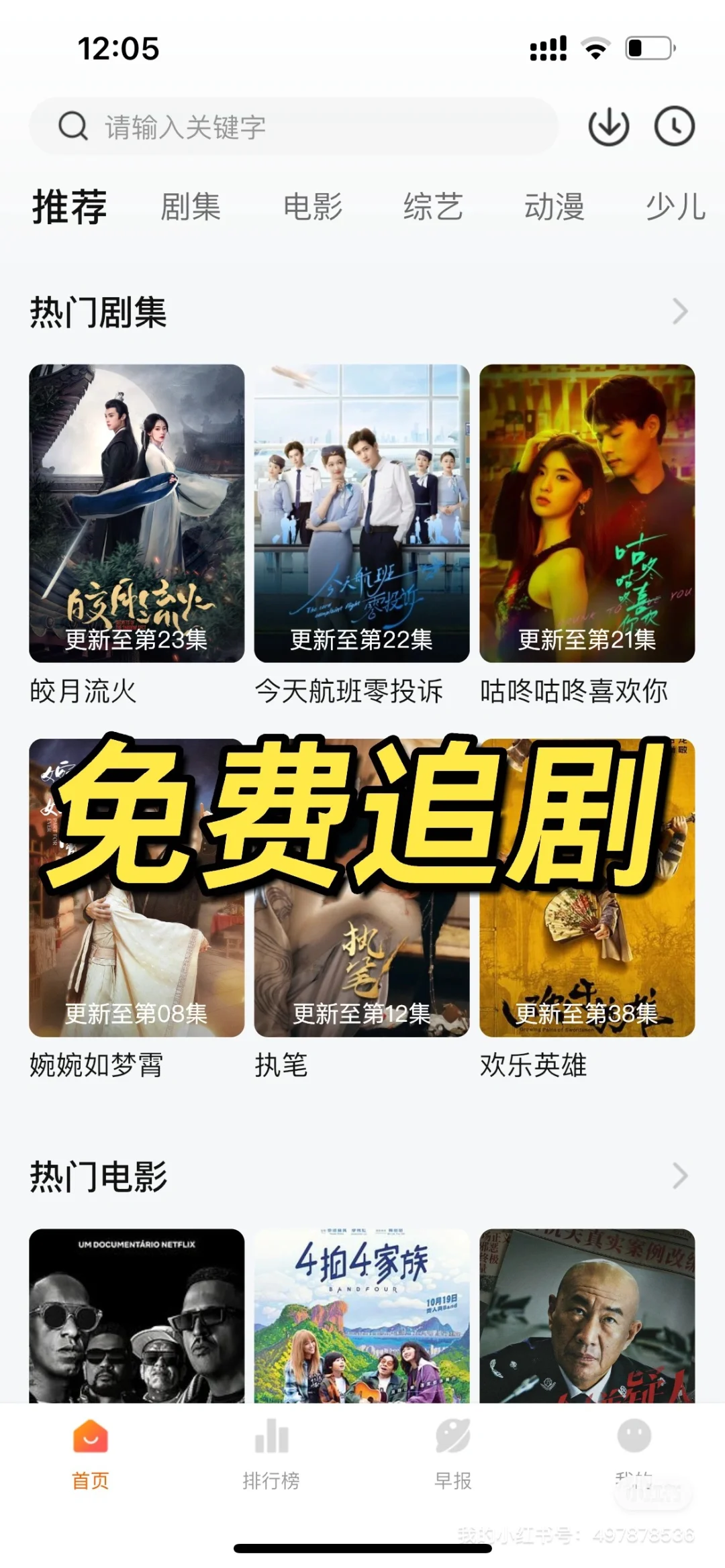The image size is (725, 1568).
Task: Open the drama 执笔
Action: pos(361,953)
